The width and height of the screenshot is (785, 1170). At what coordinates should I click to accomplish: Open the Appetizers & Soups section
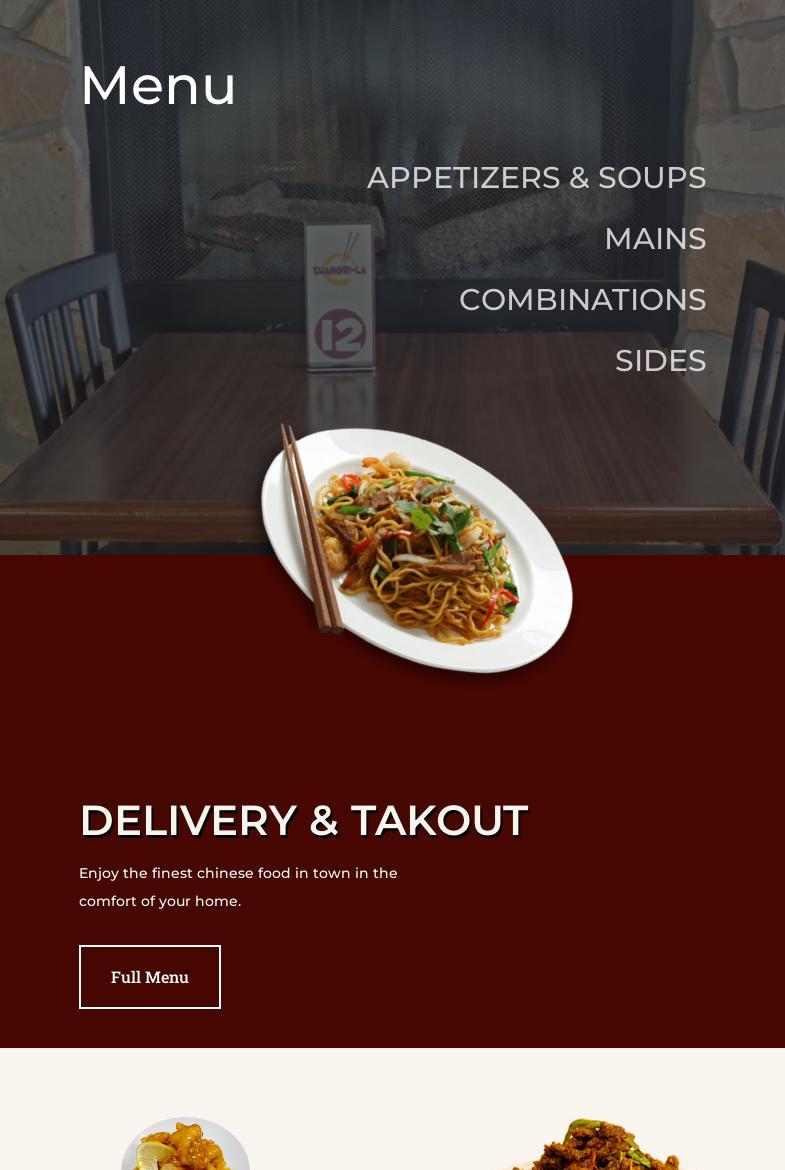[536, 178]
